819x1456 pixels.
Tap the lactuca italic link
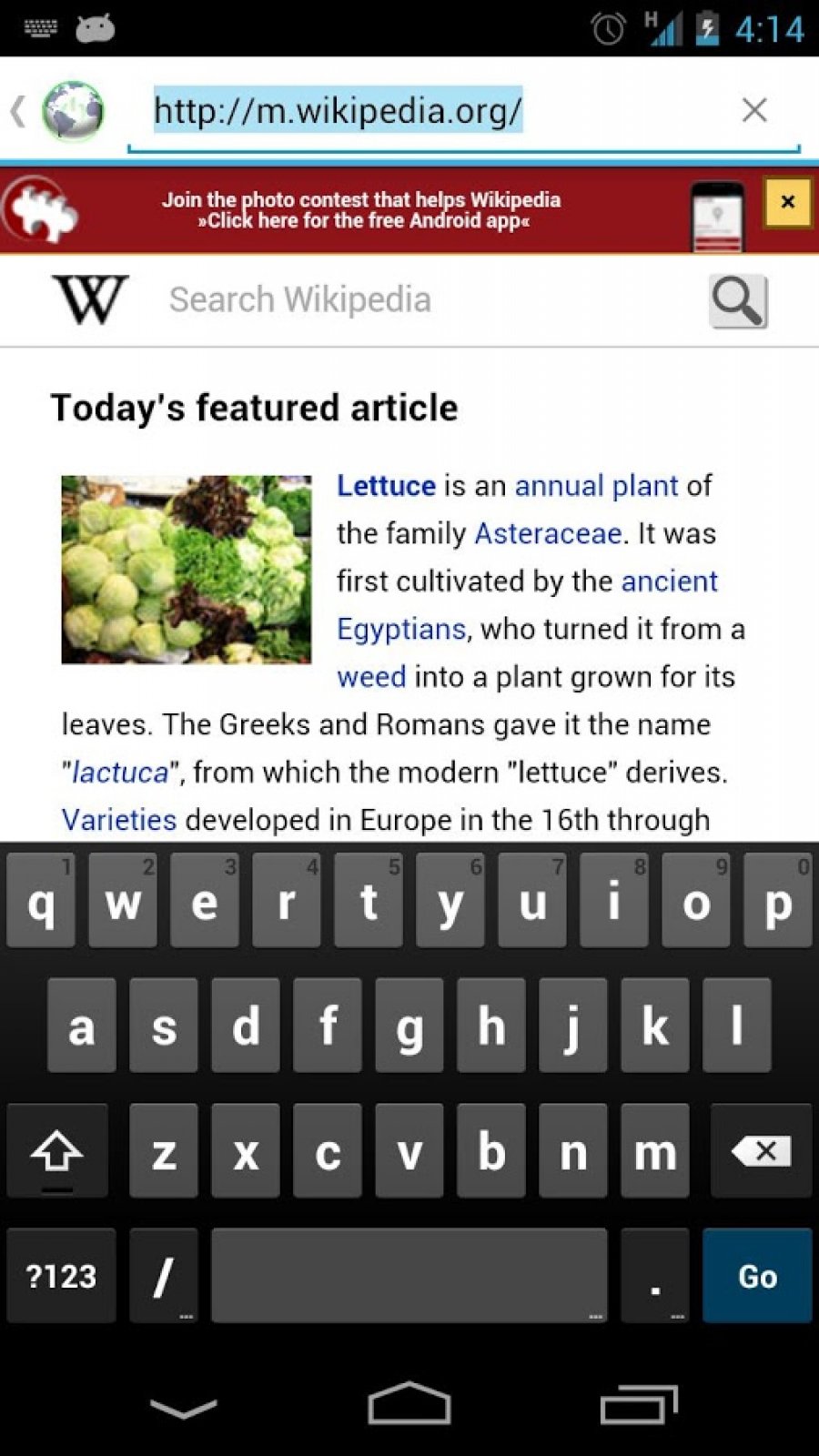pos(119,771)
